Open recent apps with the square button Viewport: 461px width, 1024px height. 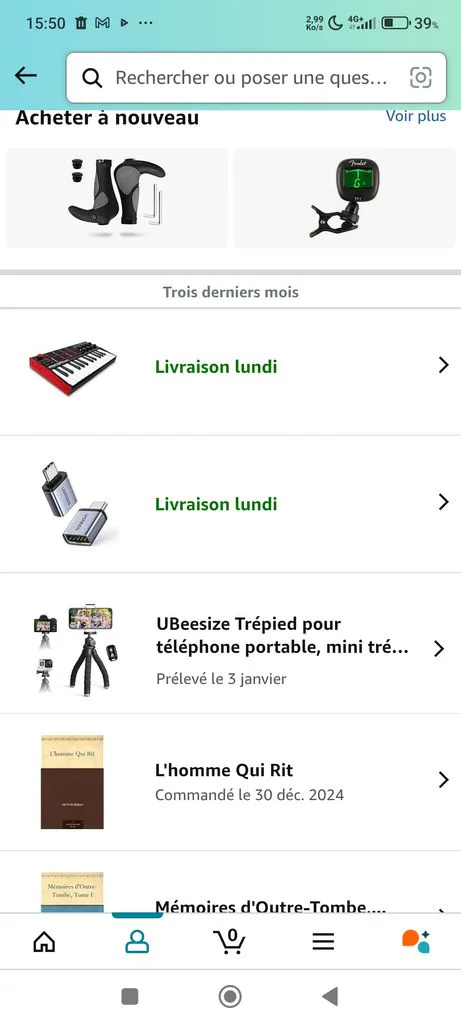tap(130, 997)
